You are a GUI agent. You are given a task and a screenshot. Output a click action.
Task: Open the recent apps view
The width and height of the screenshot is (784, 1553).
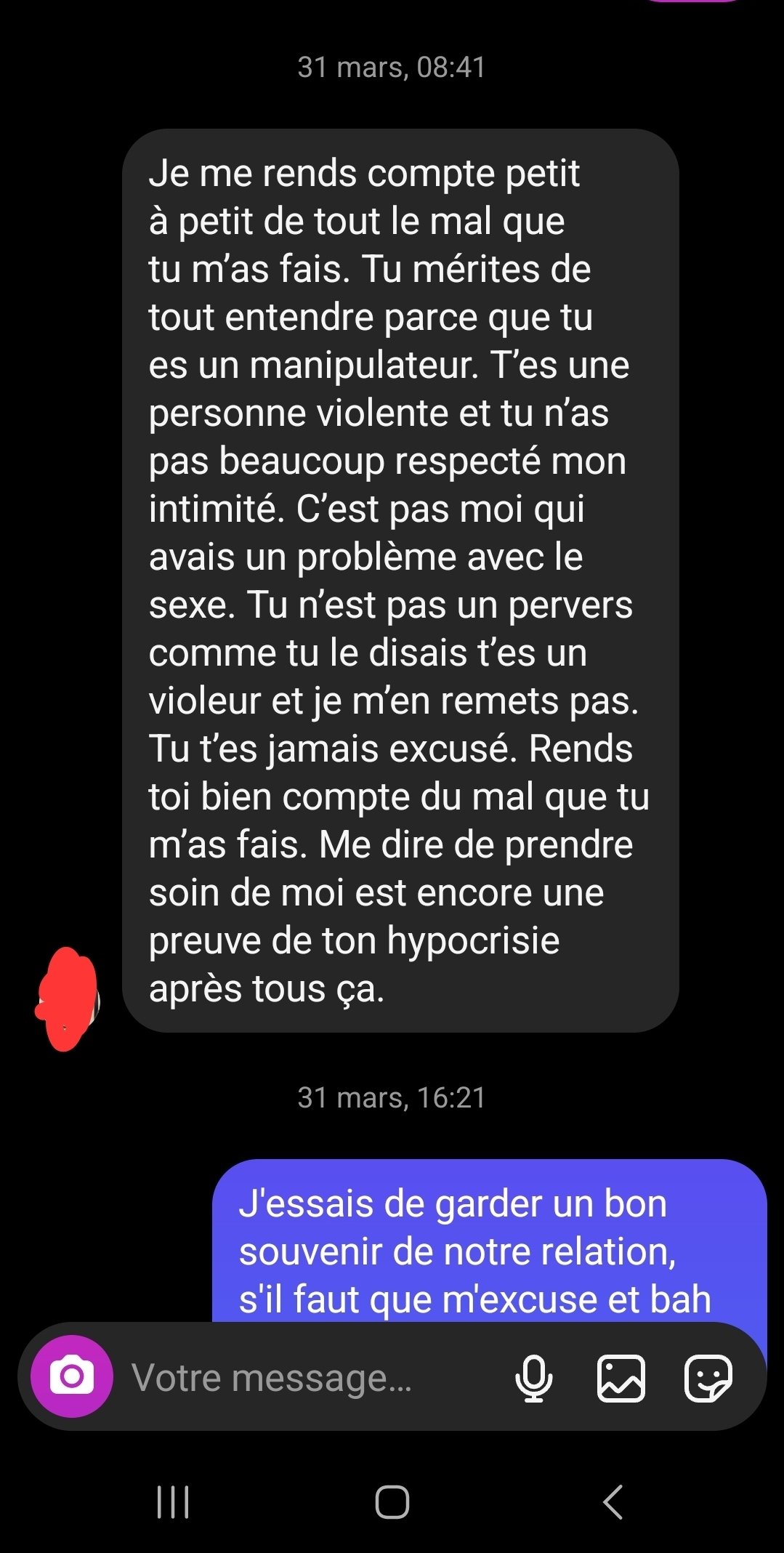pyautogui.click(x=173, y=1501)
